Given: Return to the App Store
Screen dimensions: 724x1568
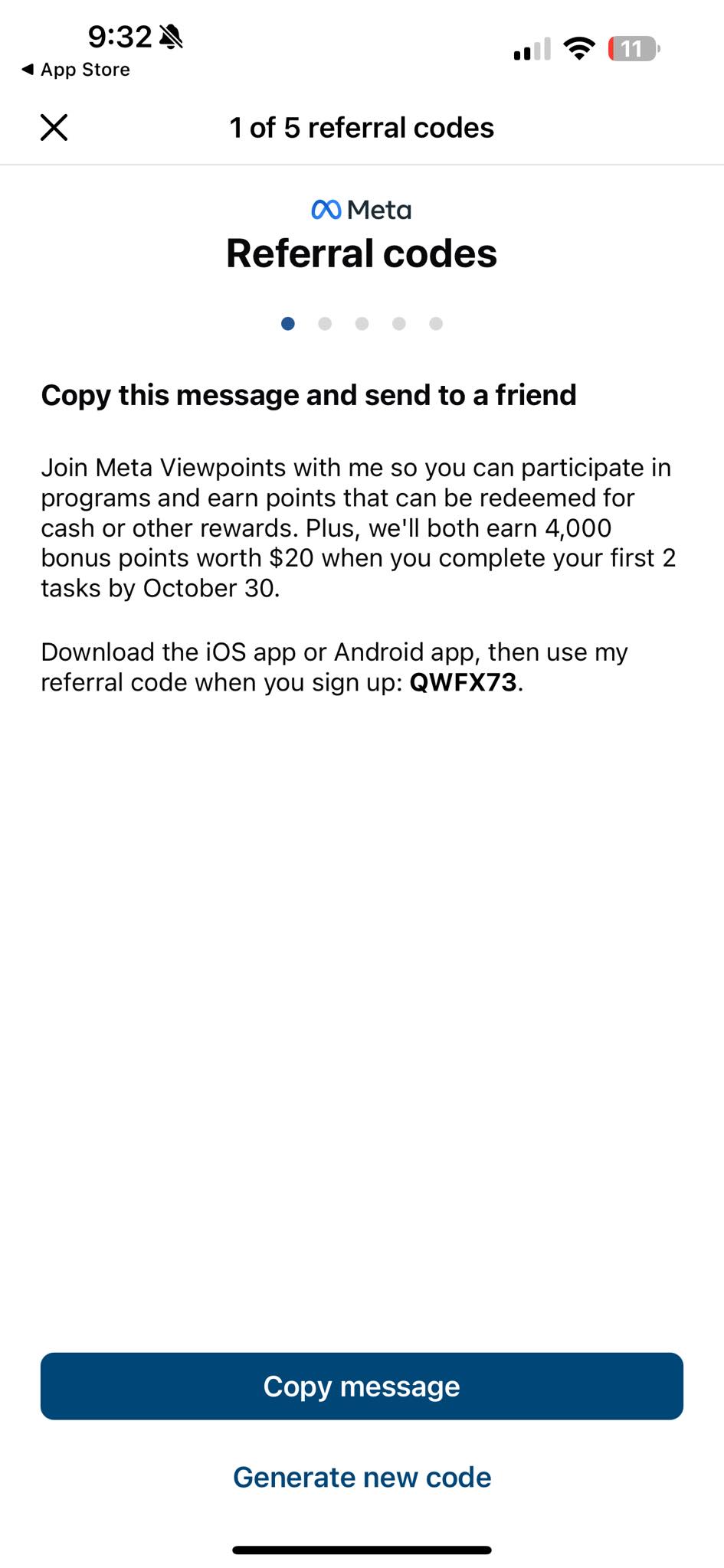Looking at the screenshot, I should click(76, 70).
